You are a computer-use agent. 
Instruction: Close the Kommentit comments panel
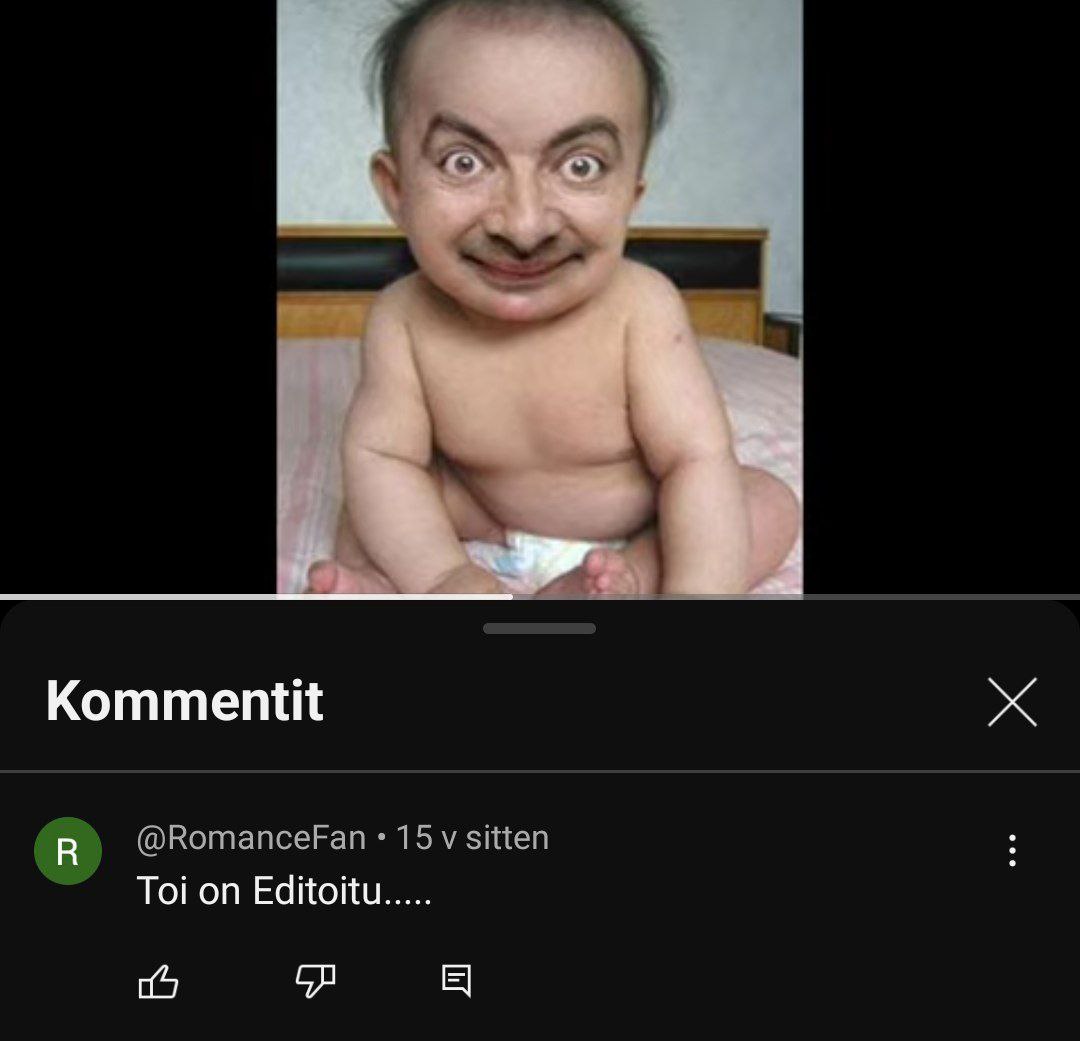1012,702
